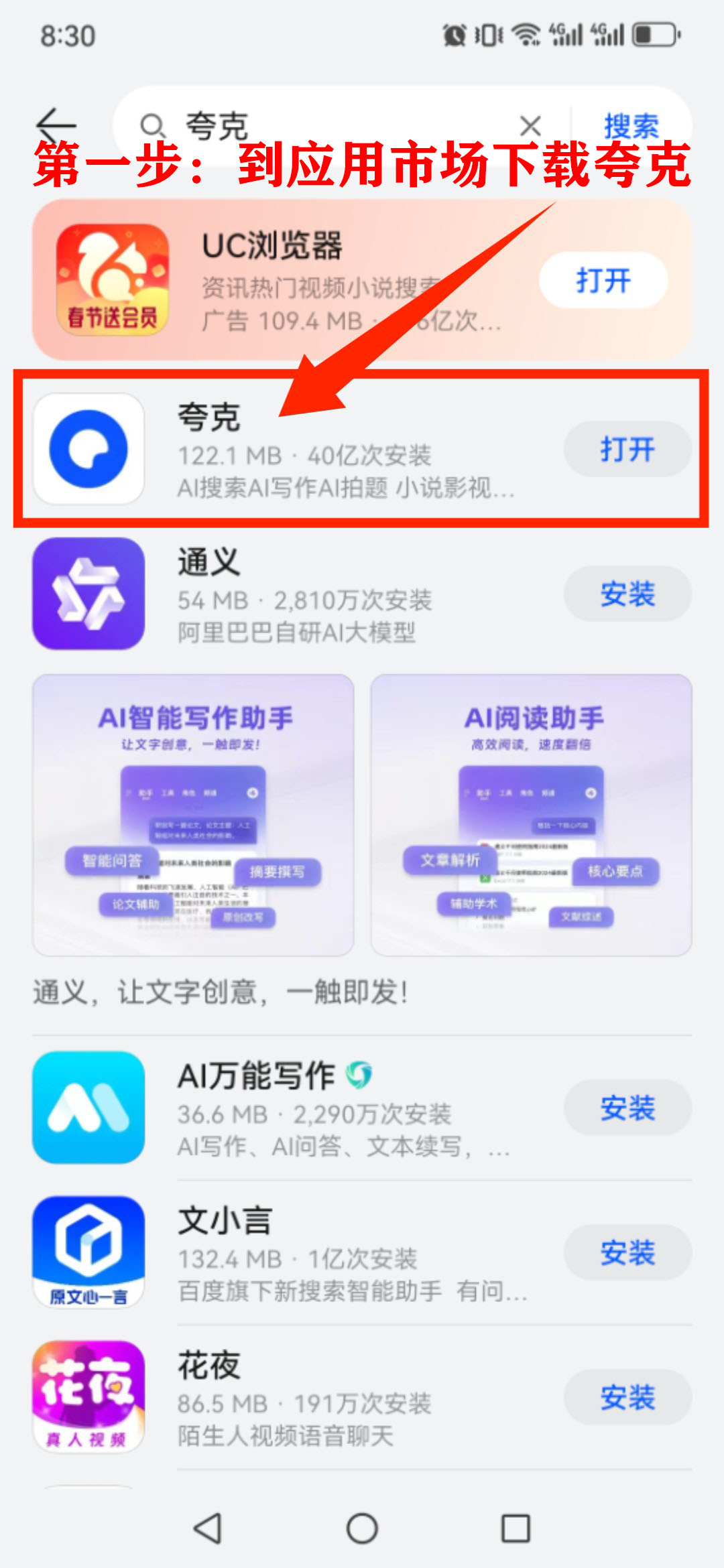The width and height of the screenshot is (724, 1568).
Task: Open the 夸克 app with 打开
Action: coord(627,449)
